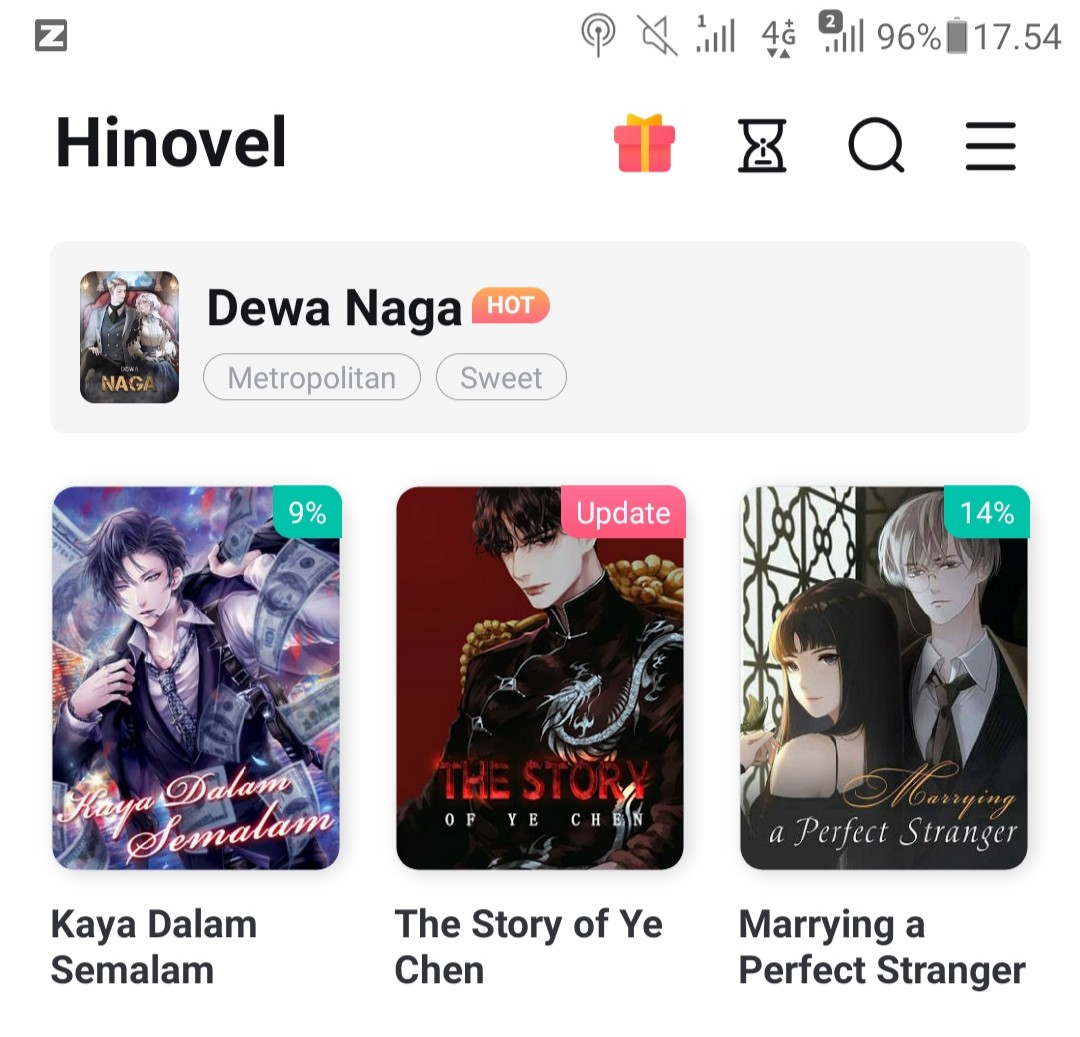Image resolution: width=1080 pixels, height=1037 pixels.
Task: Open The Story of Ye Chen
Action: [540, 677]
